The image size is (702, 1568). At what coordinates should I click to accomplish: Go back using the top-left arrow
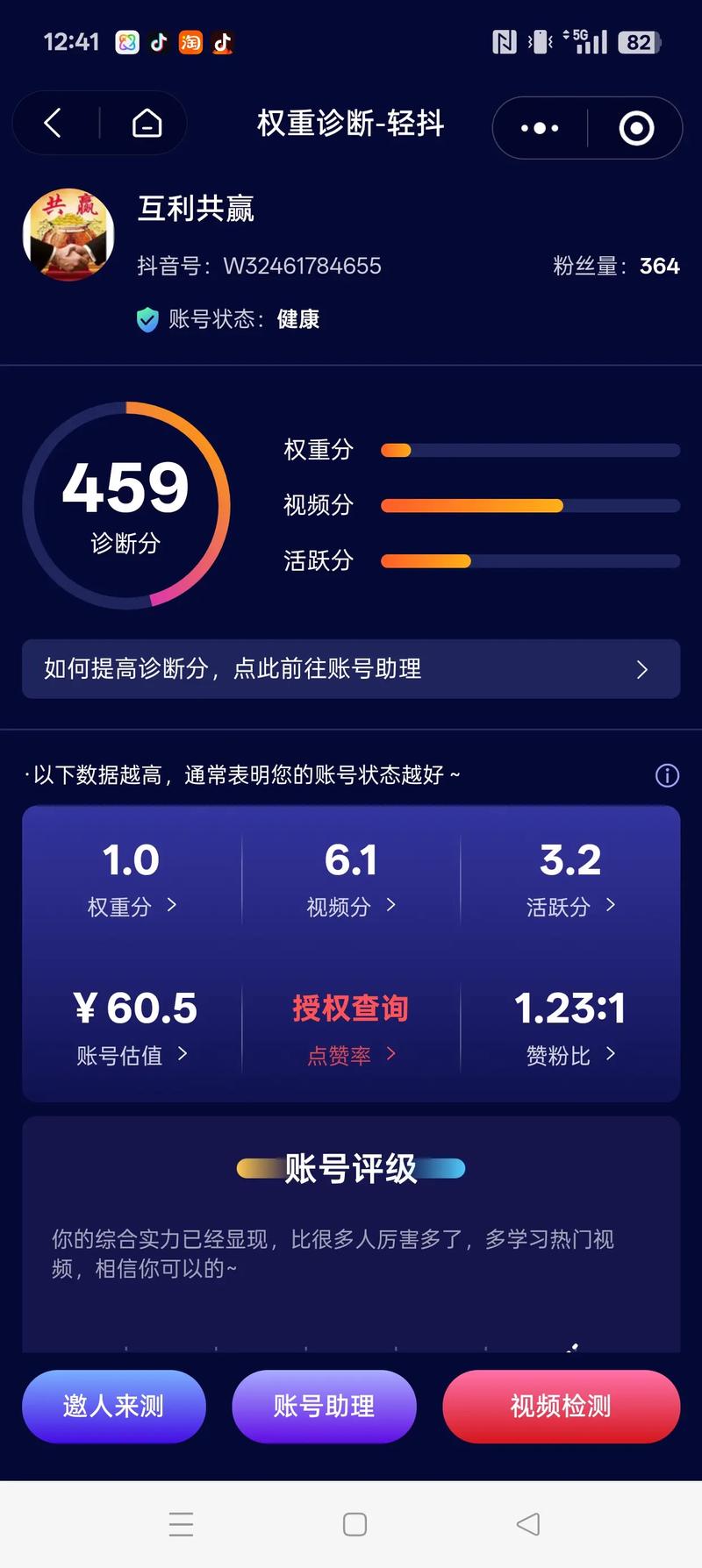tap(53, 124)
